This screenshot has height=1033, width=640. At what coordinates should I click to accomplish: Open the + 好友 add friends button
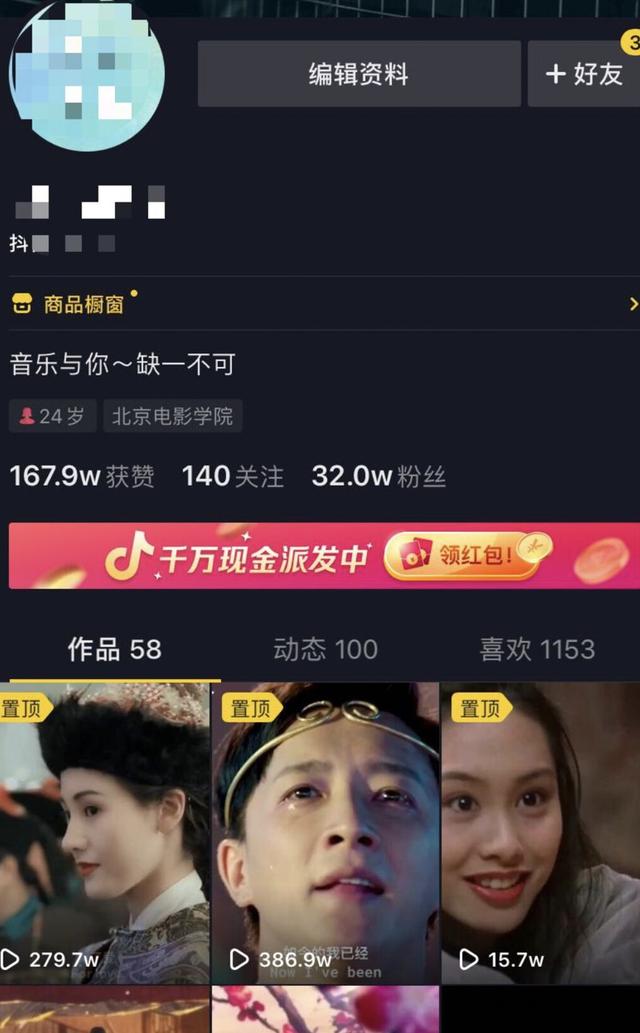(x=584, y=74)
